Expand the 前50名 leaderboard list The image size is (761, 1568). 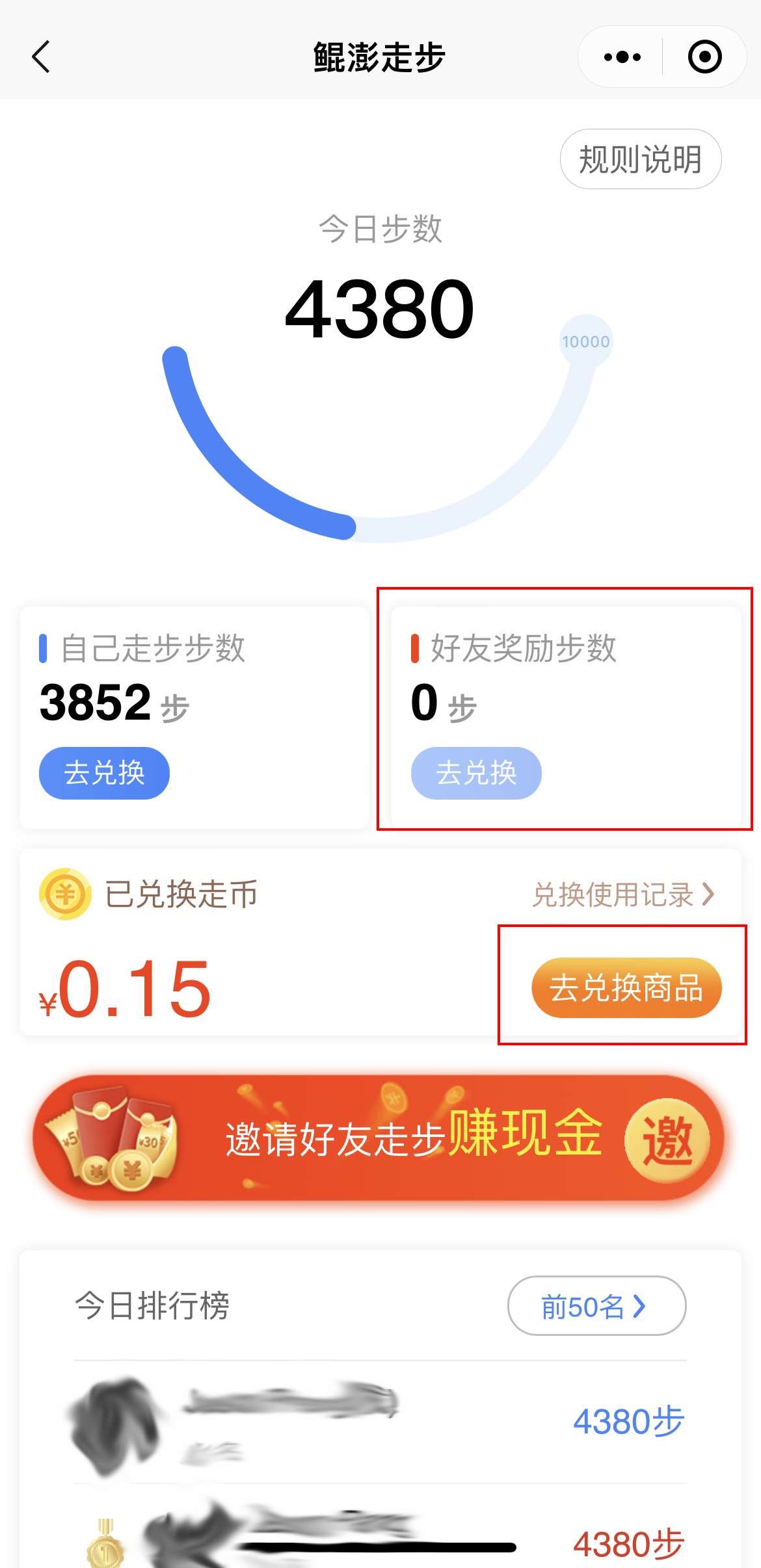(x=595, y=1306)
